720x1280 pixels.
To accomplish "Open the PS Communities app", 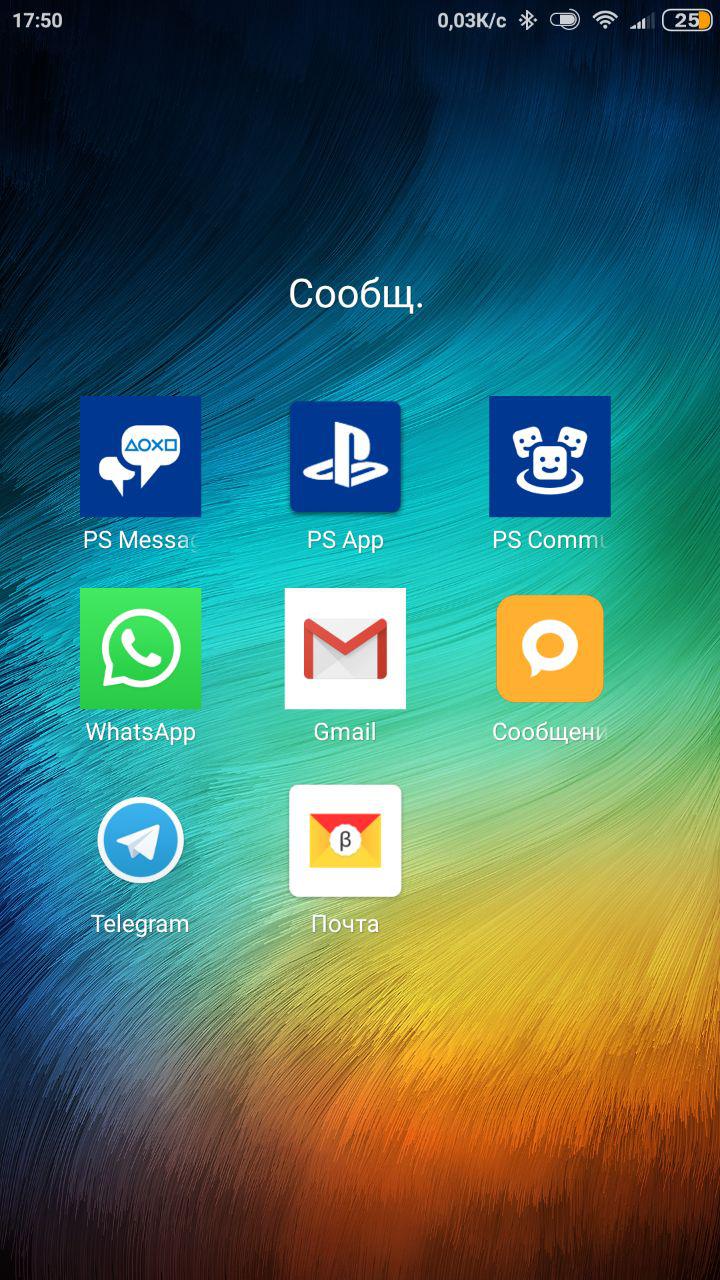I will (x=550, y=456).
